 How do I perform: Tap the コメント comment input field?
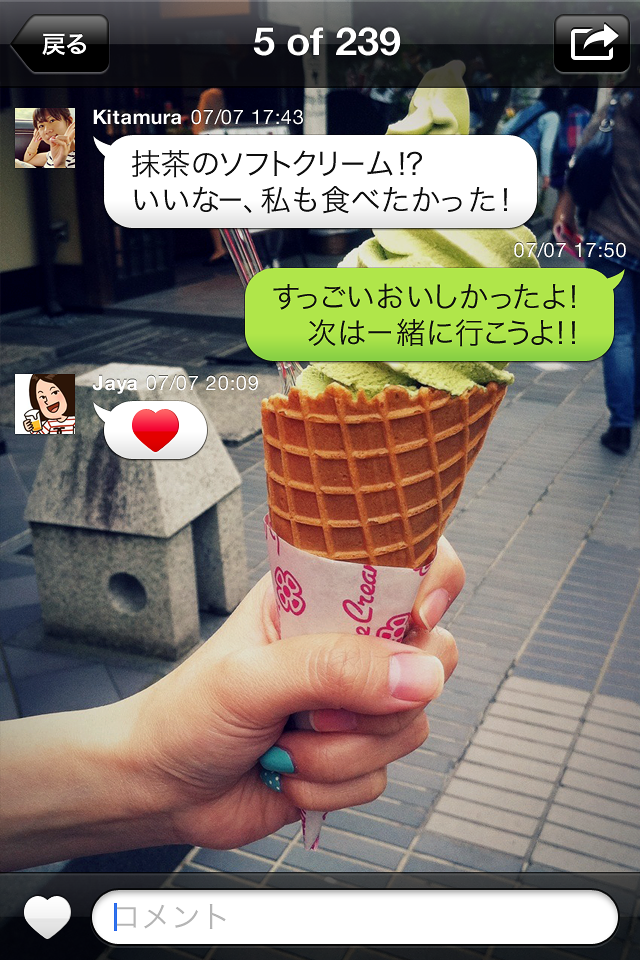355,916
